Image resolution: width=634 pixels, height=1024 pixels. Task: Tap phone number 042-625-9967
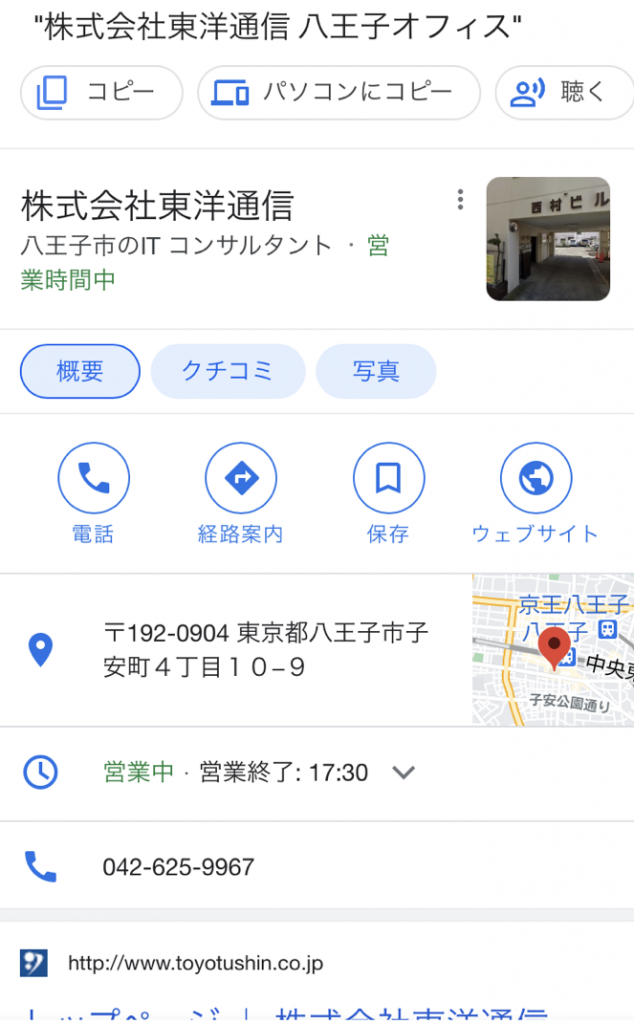178,867
